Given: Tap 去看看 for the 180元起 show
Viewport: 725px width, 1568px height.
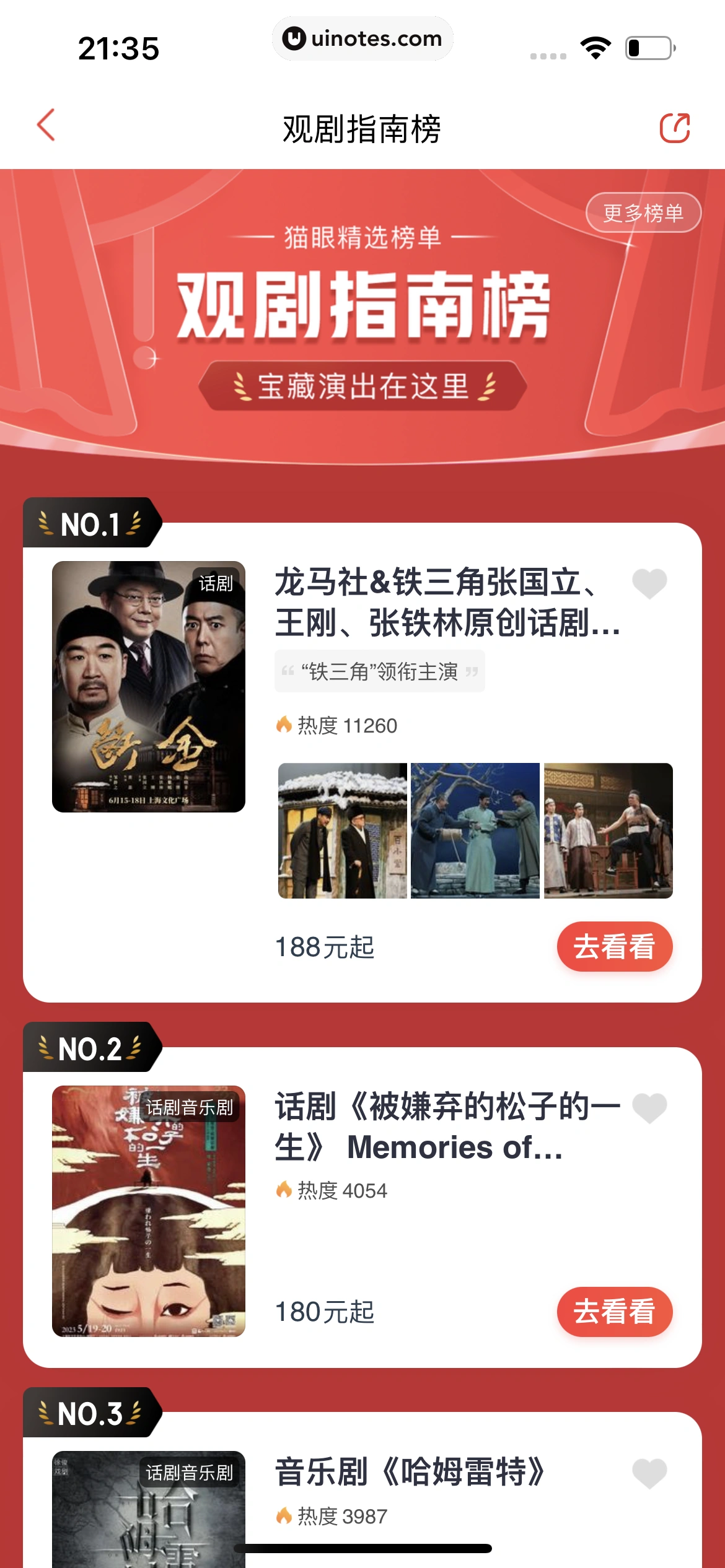Looking at the screenshot, I should point(614,1312).
